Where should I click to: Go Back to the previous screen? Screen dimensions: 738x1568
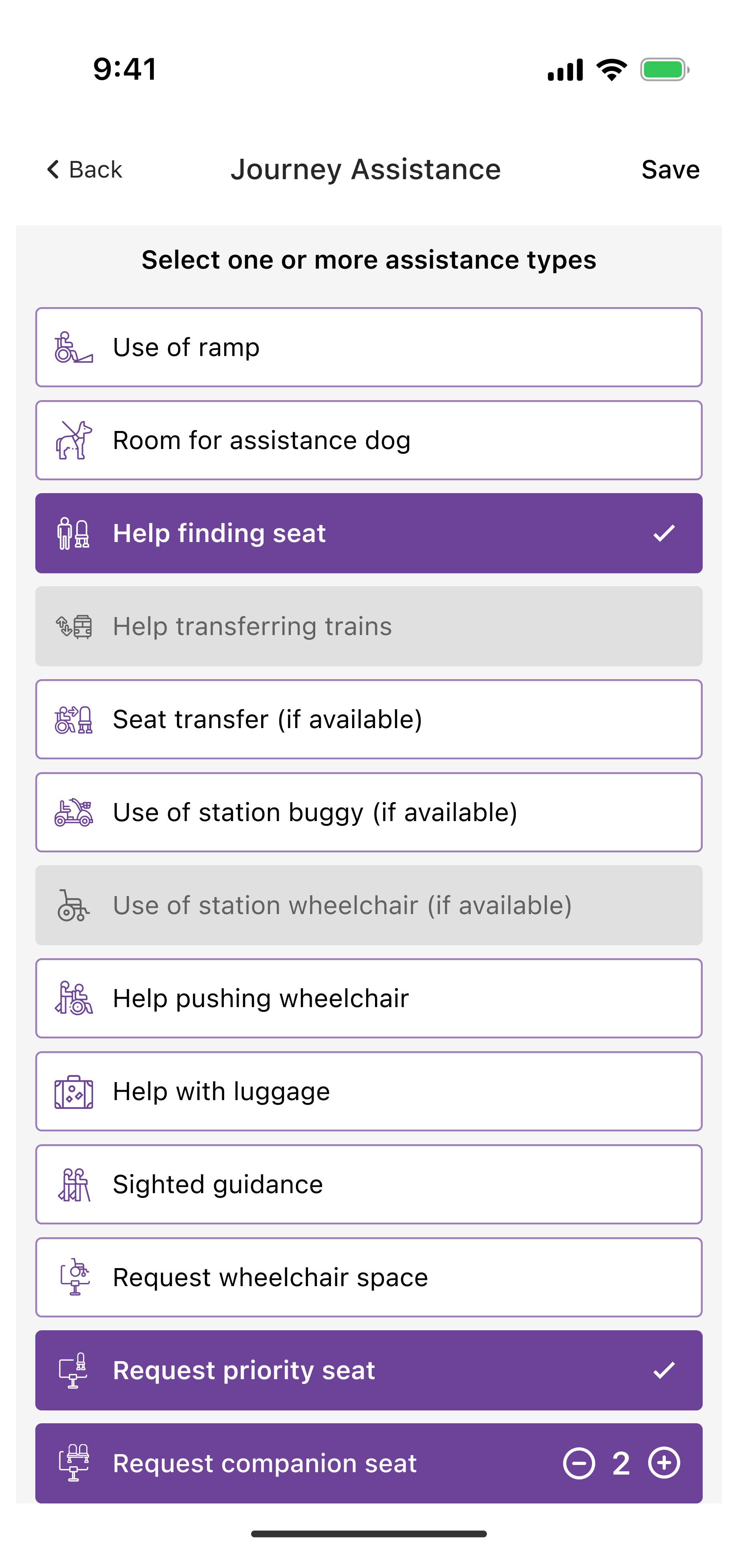click(84, 169)
